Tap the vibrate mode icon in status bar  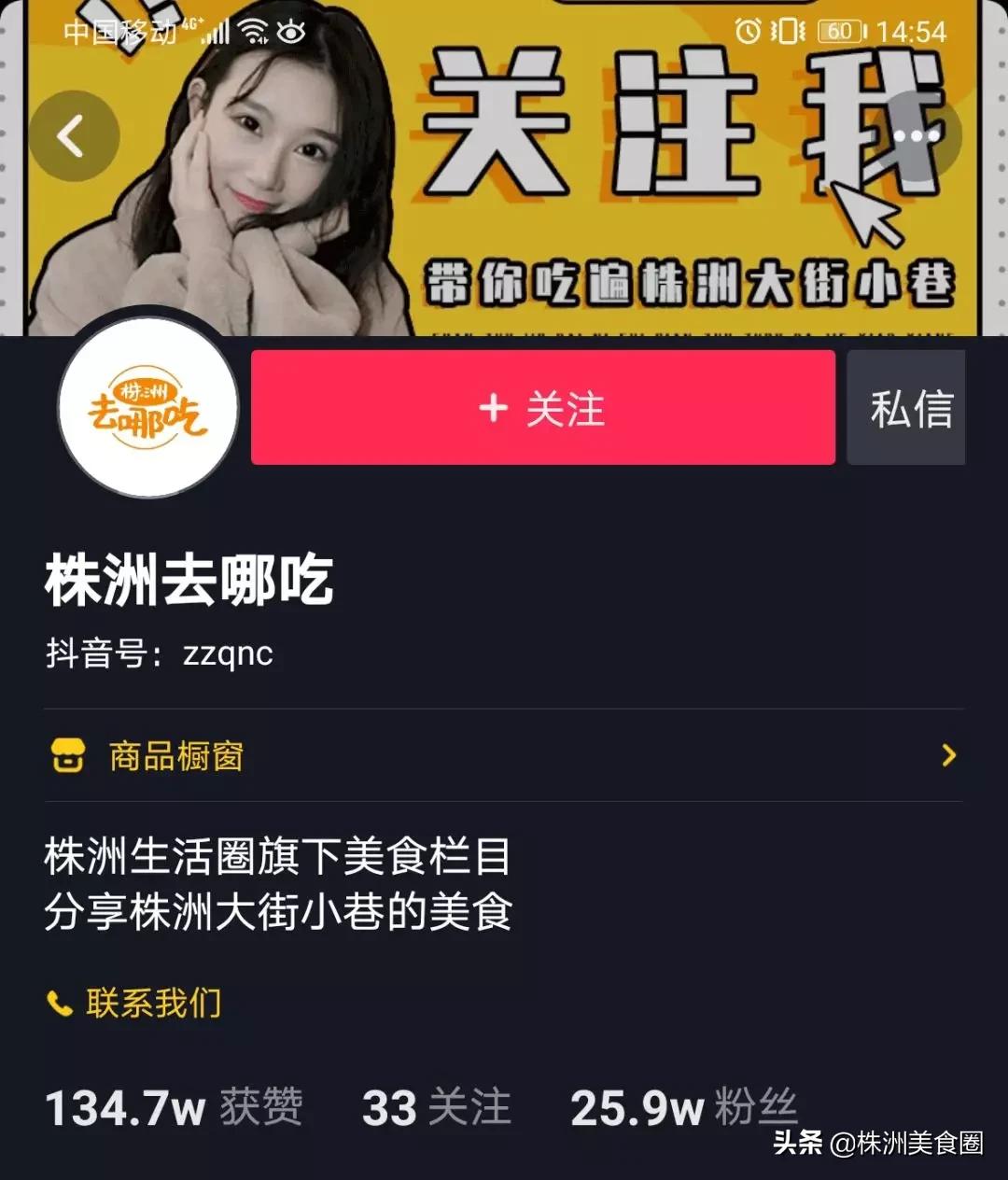coord(789,32)
